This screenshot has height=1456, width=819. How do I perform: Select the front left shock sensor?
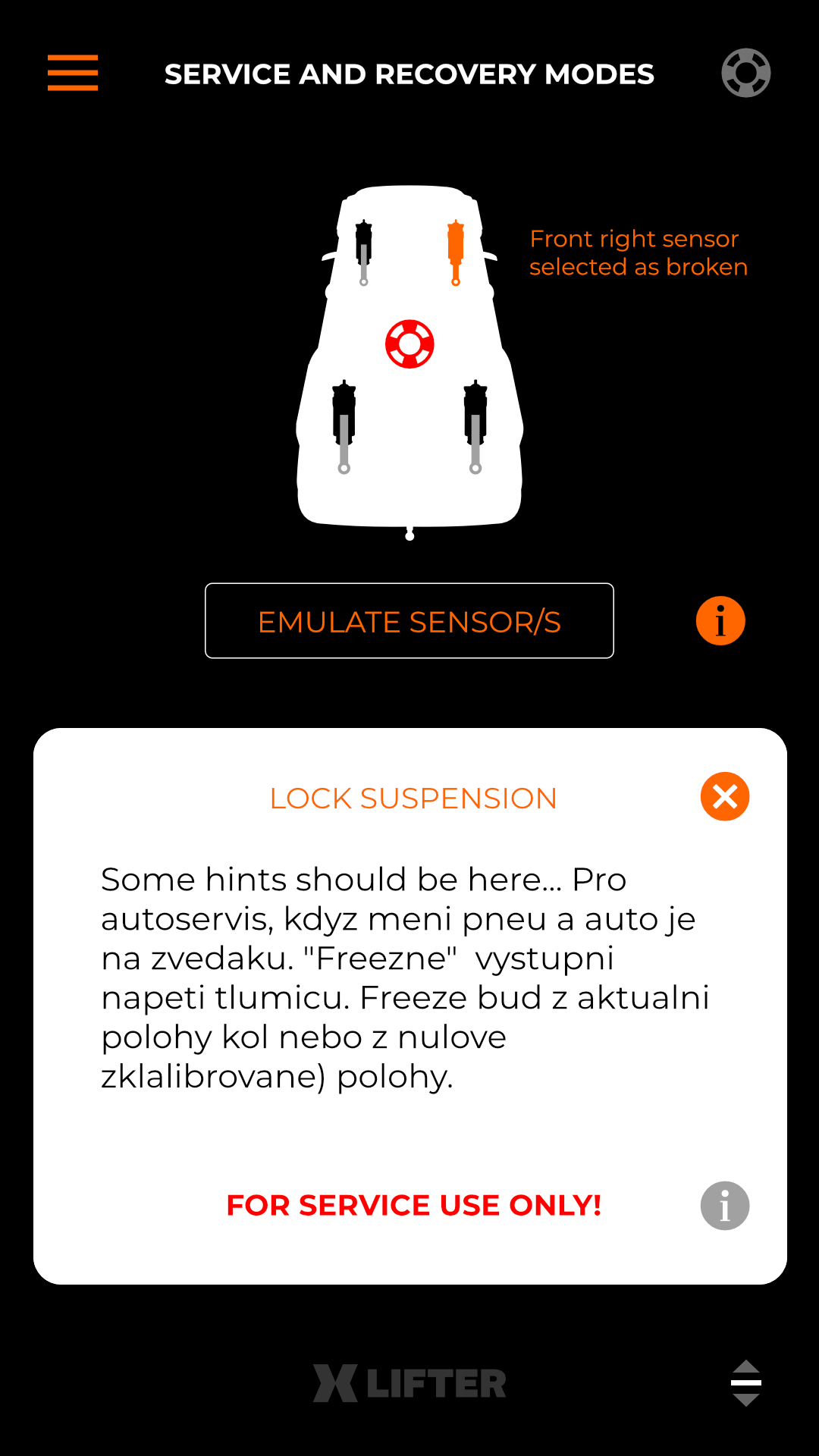[x=364, y=252]
